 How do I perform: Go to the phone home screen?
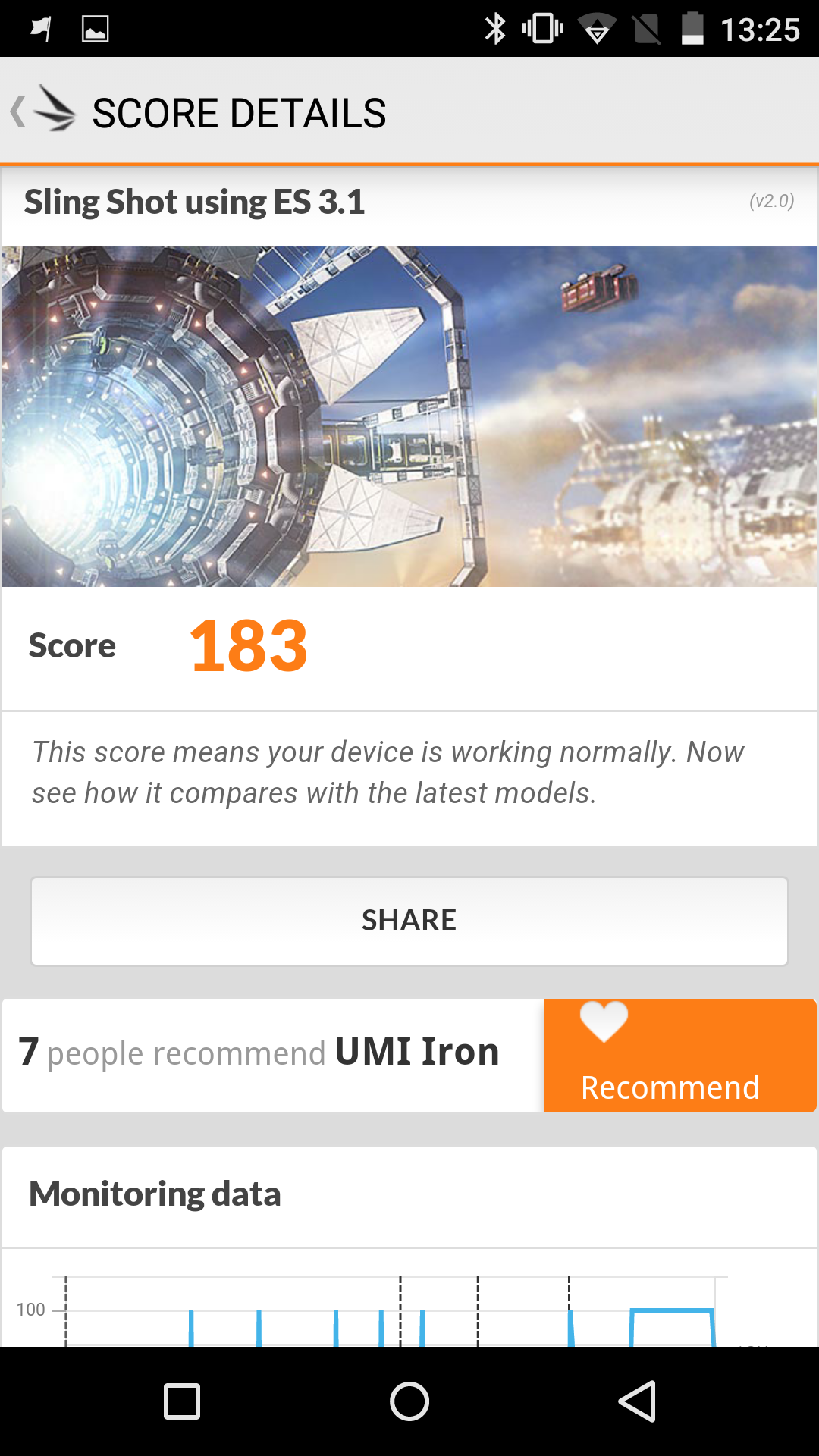409,1401
